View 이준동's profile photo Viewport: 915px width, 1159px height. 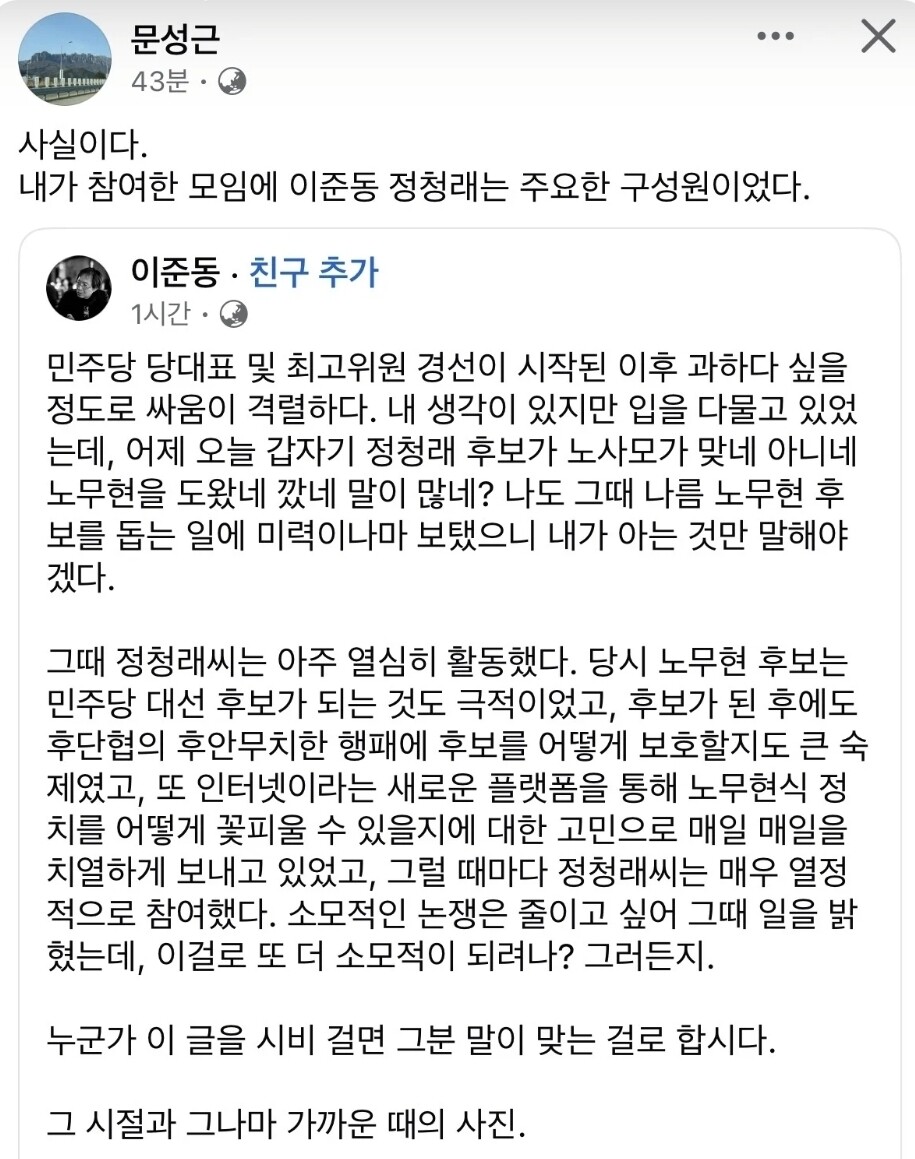click(x=79, y=288)
